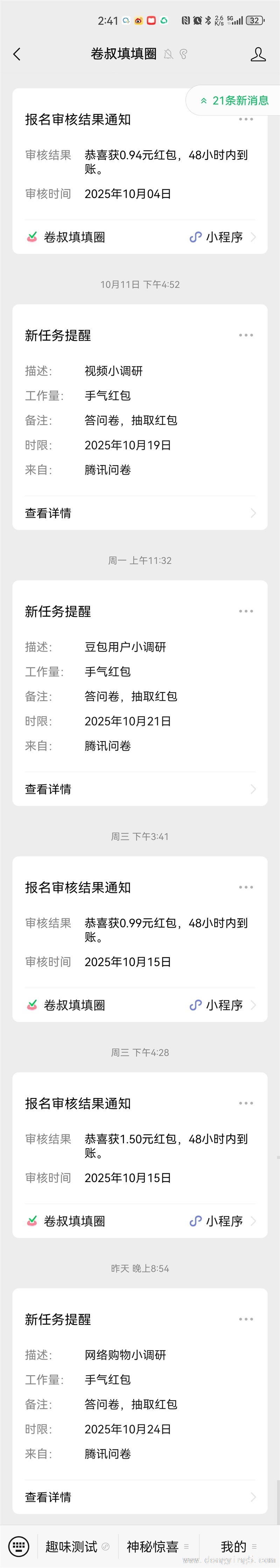Screen dimensions: 280x1568
Task: Open options for 视频小调研 task card
Action: tap(246, 335)
